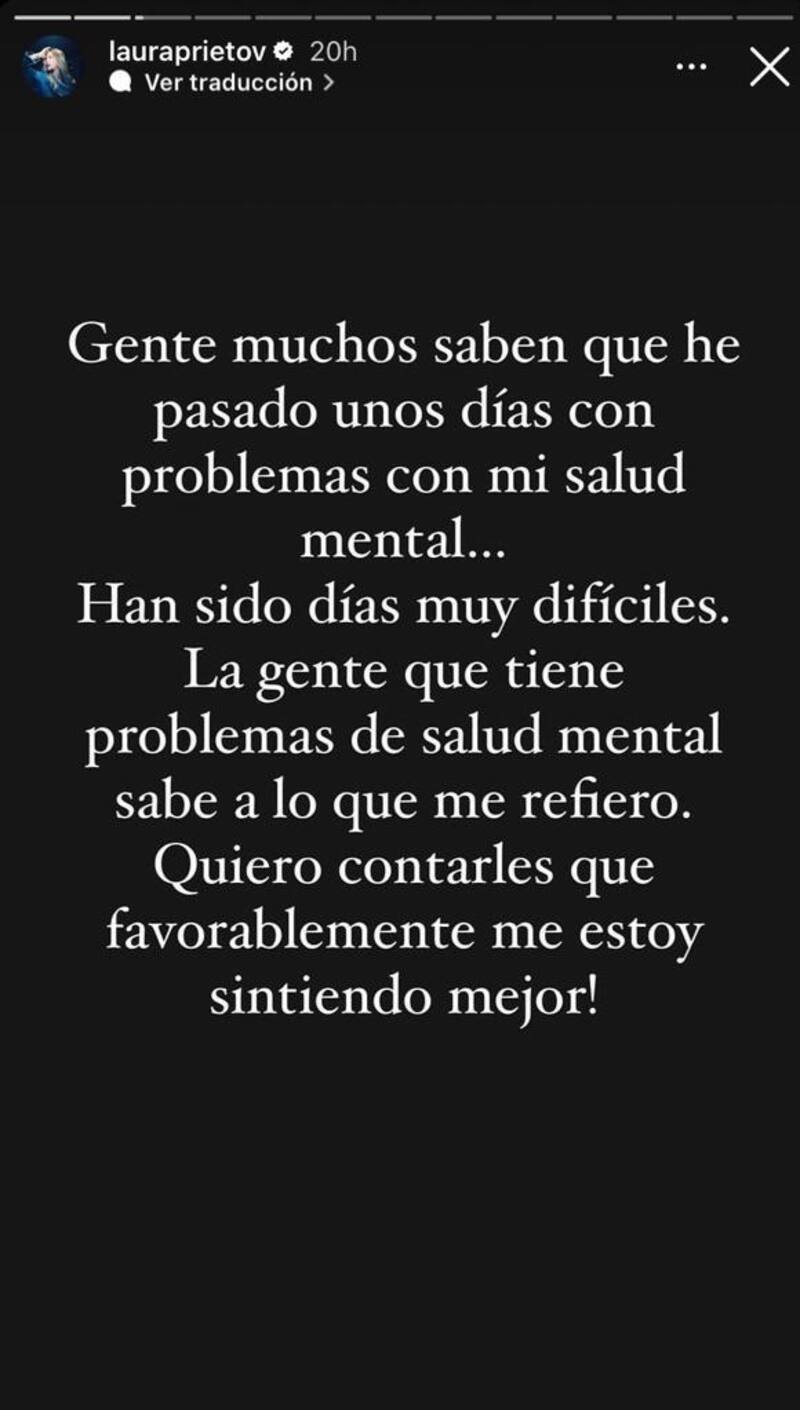Tap the lauraprietov username
800x1410 pixels.
pos(185,52)
